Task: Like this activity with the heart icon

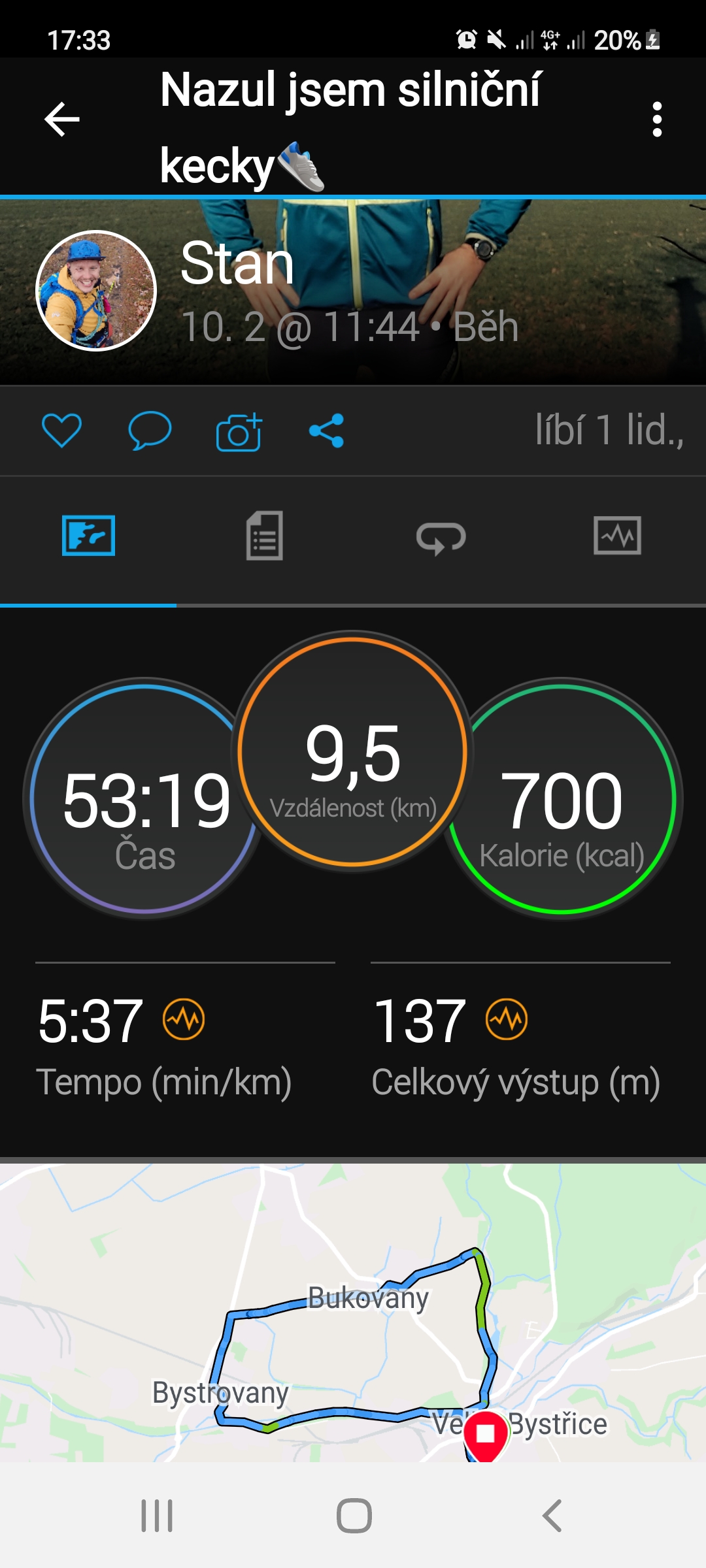Action: click(61, 431)
